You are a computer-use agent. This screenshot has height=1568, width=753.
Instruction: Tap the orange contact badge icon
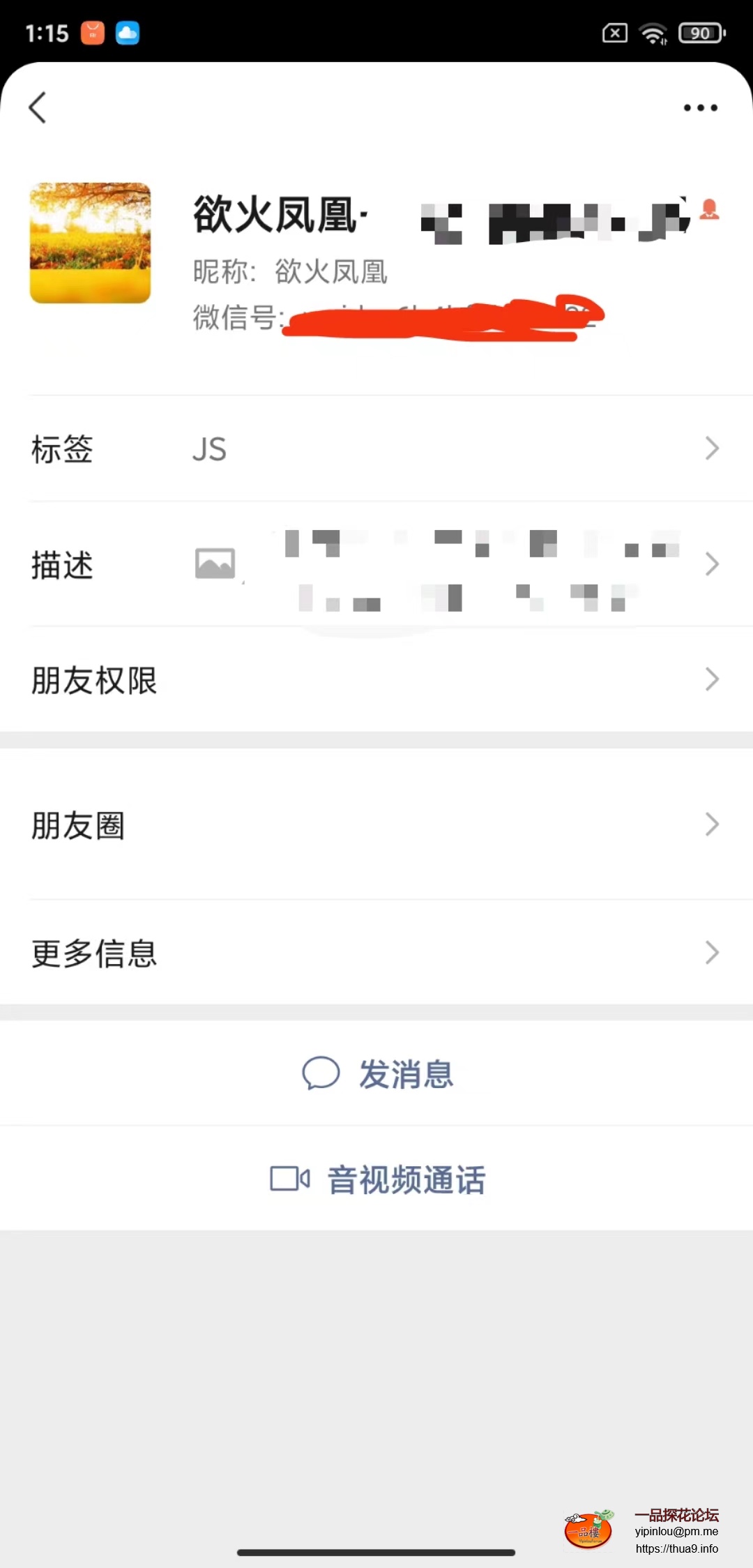click(710, 207)
